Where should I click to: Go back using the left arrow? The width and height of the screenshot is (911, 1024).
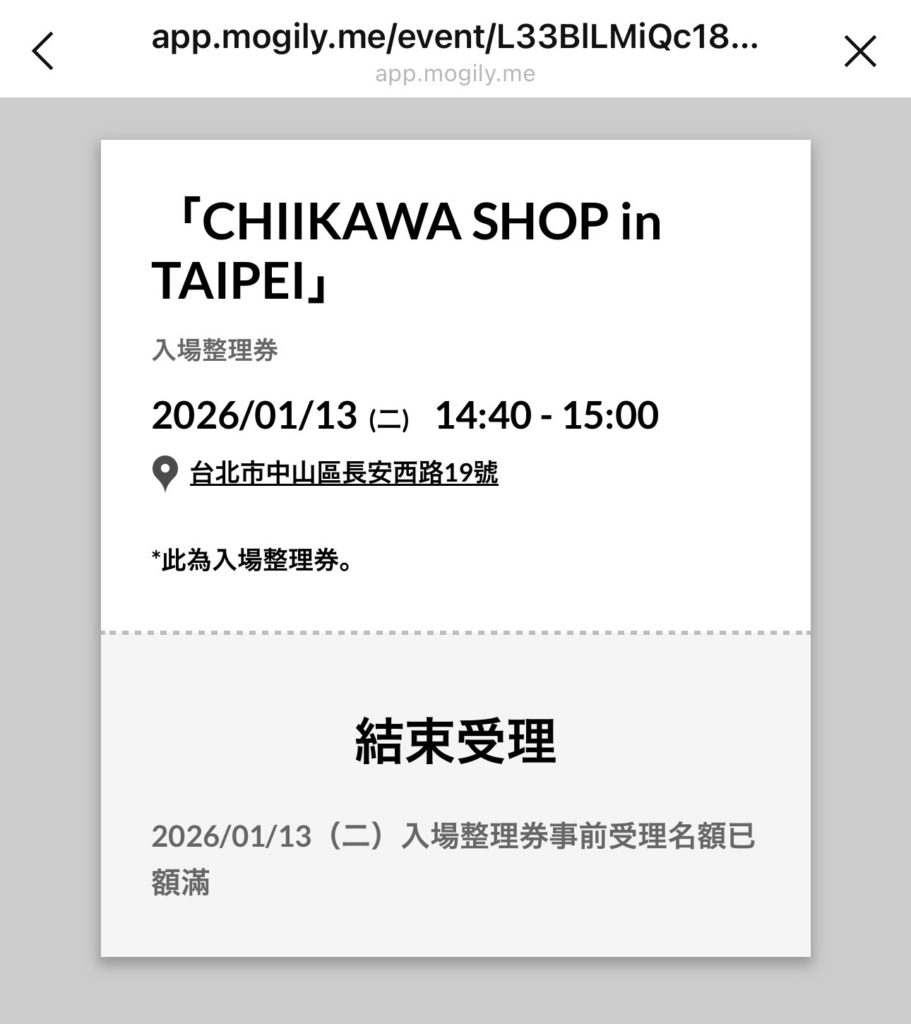click(43, 51)
